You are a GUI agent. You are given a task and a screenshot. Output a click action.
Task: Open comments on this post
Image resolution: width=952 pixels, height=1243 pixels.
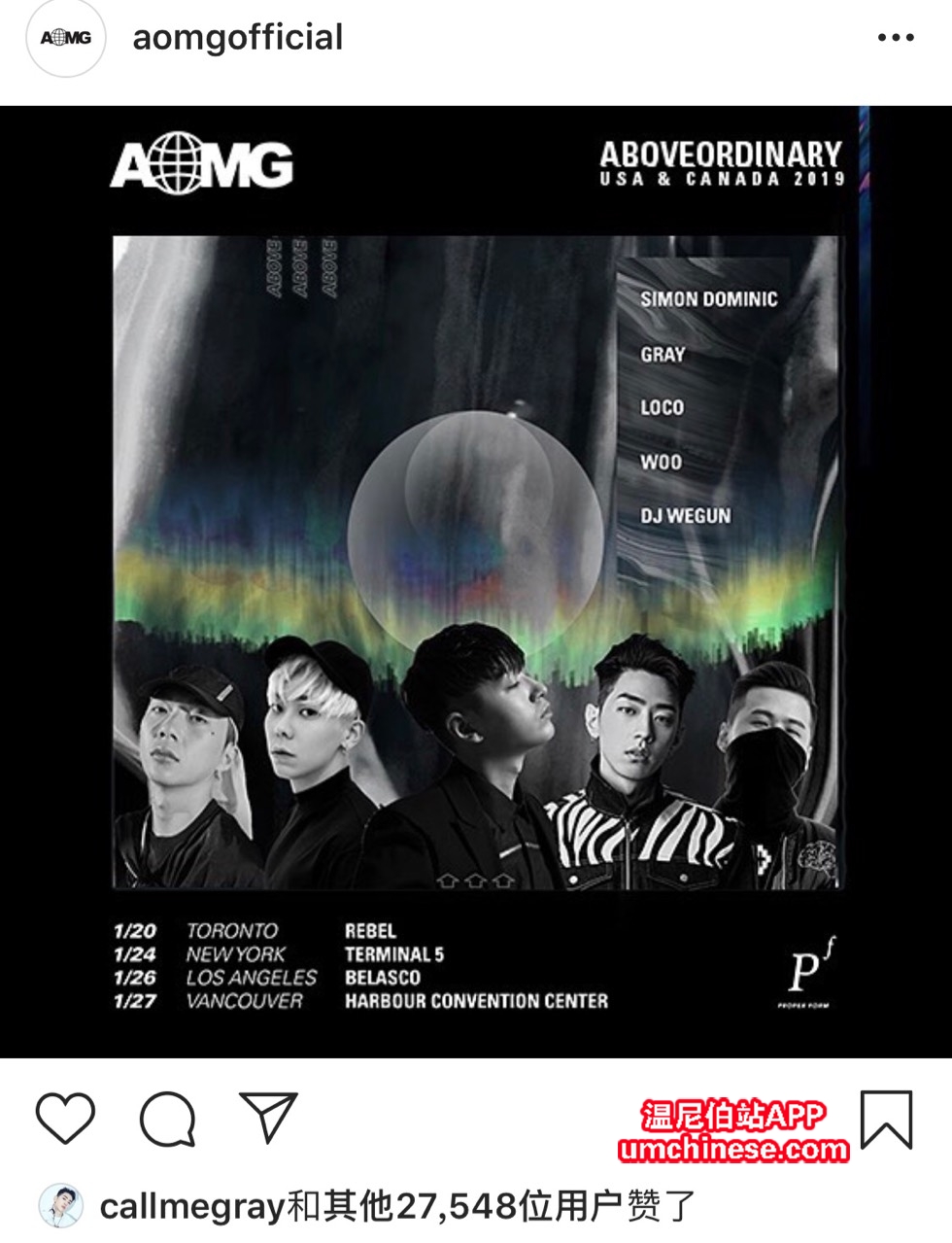point(167,1120)
